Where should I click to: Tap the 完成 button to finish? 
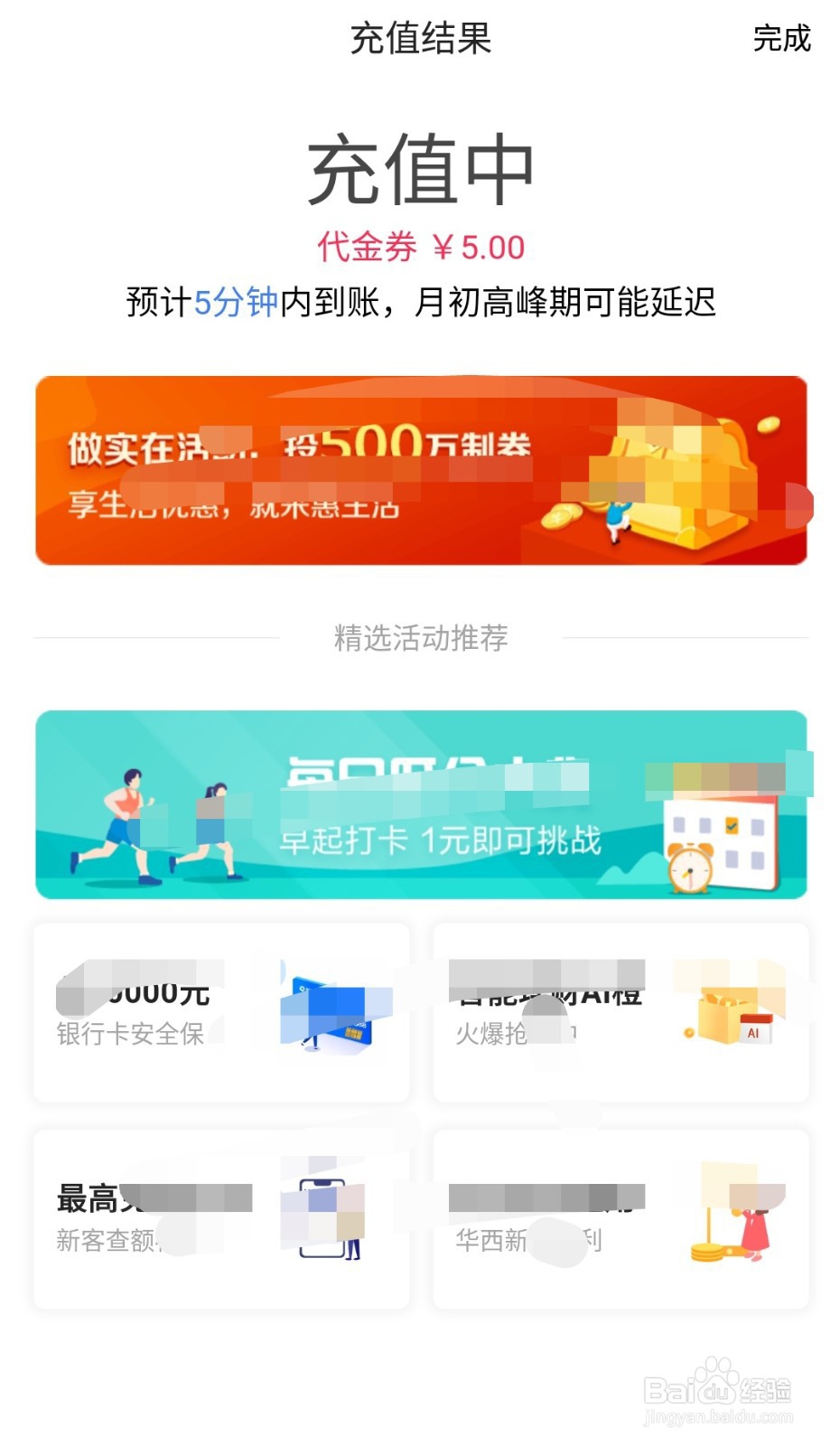[x=779, y=41]
